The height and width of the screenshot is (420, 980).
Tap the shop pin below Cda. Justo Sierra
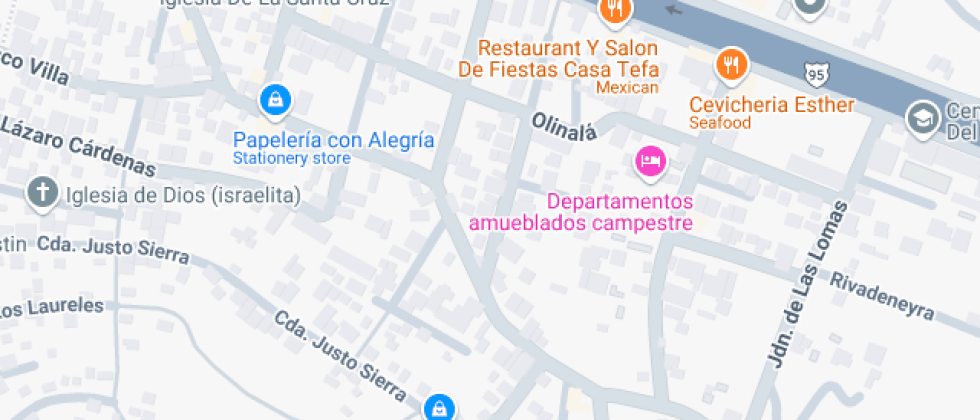(x=438, y=407)
